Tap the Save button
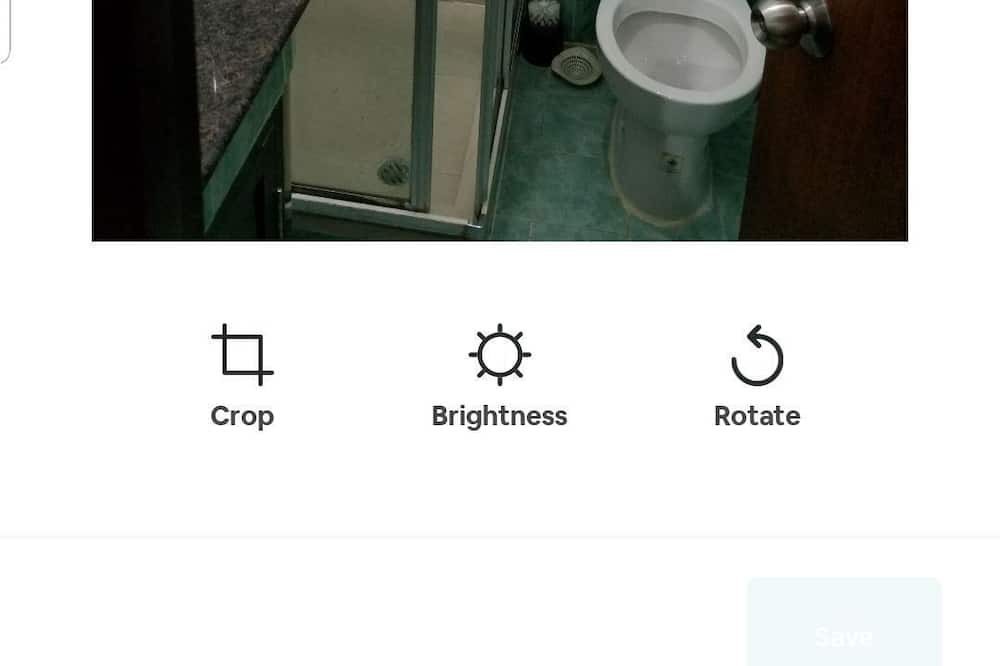The image size is (1000, 666). point(844,628)
